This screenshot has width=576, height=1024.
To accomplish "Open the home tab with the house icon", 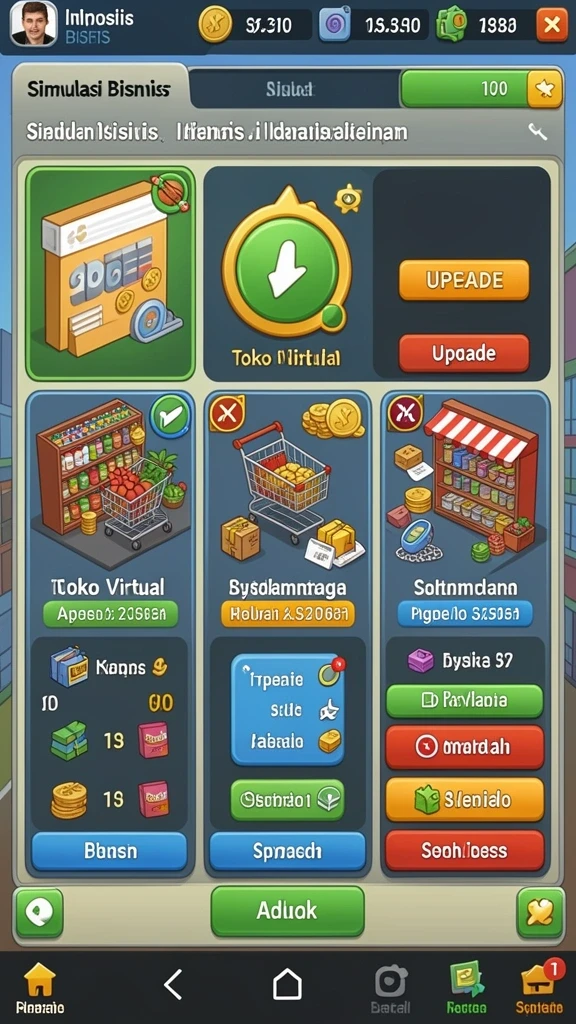I will [x=39, y=987].
